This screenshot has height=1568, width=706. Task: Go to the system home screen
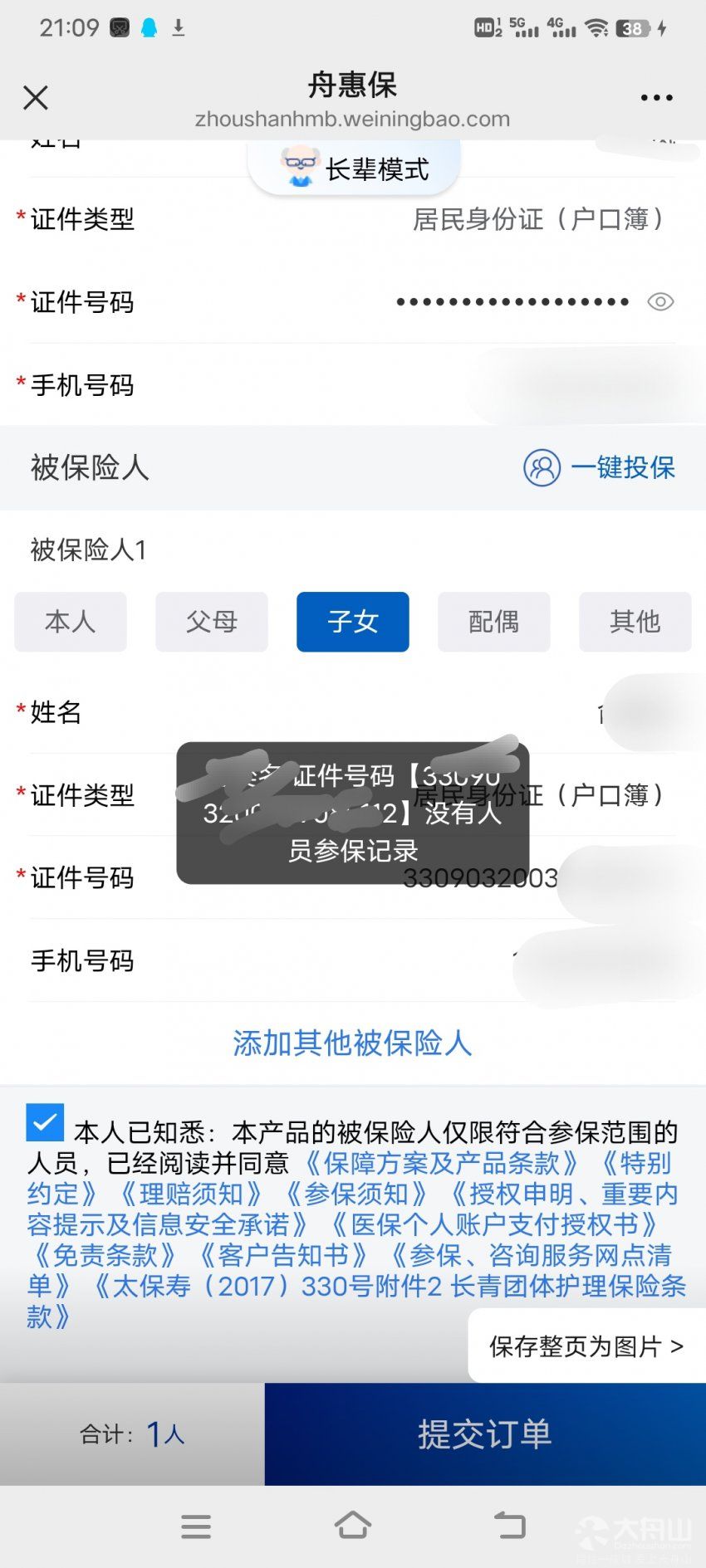(353, 1525)
